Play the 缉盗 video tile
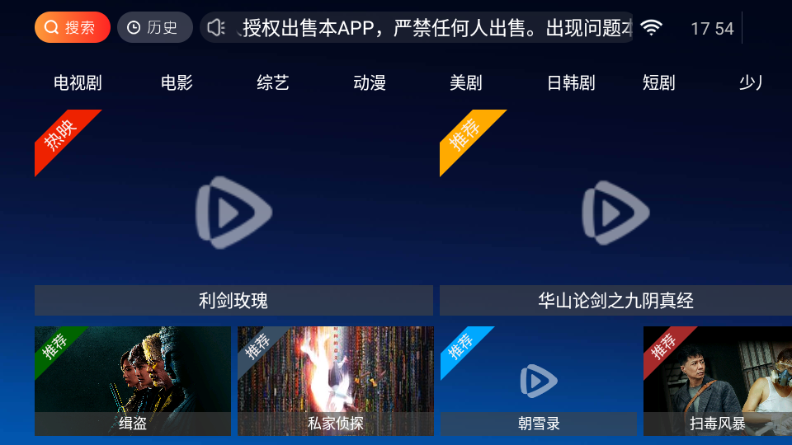Viewport: 792px width, 445px height. pos(132,380)
